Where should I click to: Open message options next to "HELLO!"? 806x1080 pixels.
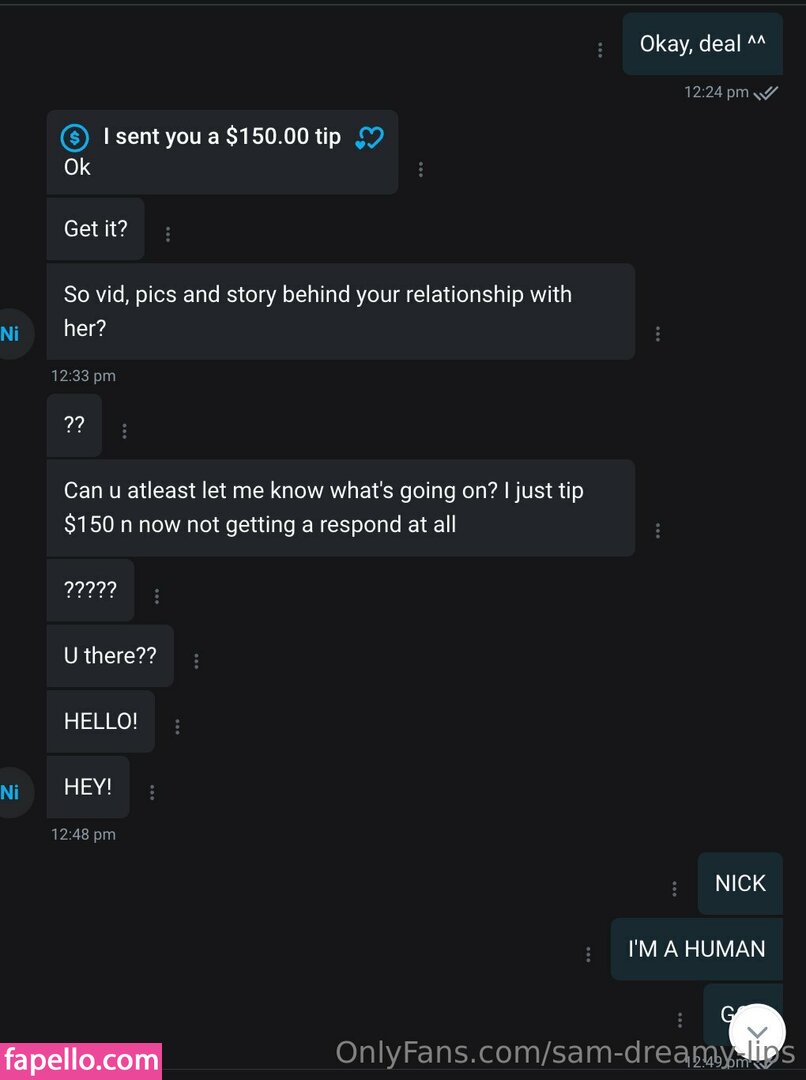(177, 727)
